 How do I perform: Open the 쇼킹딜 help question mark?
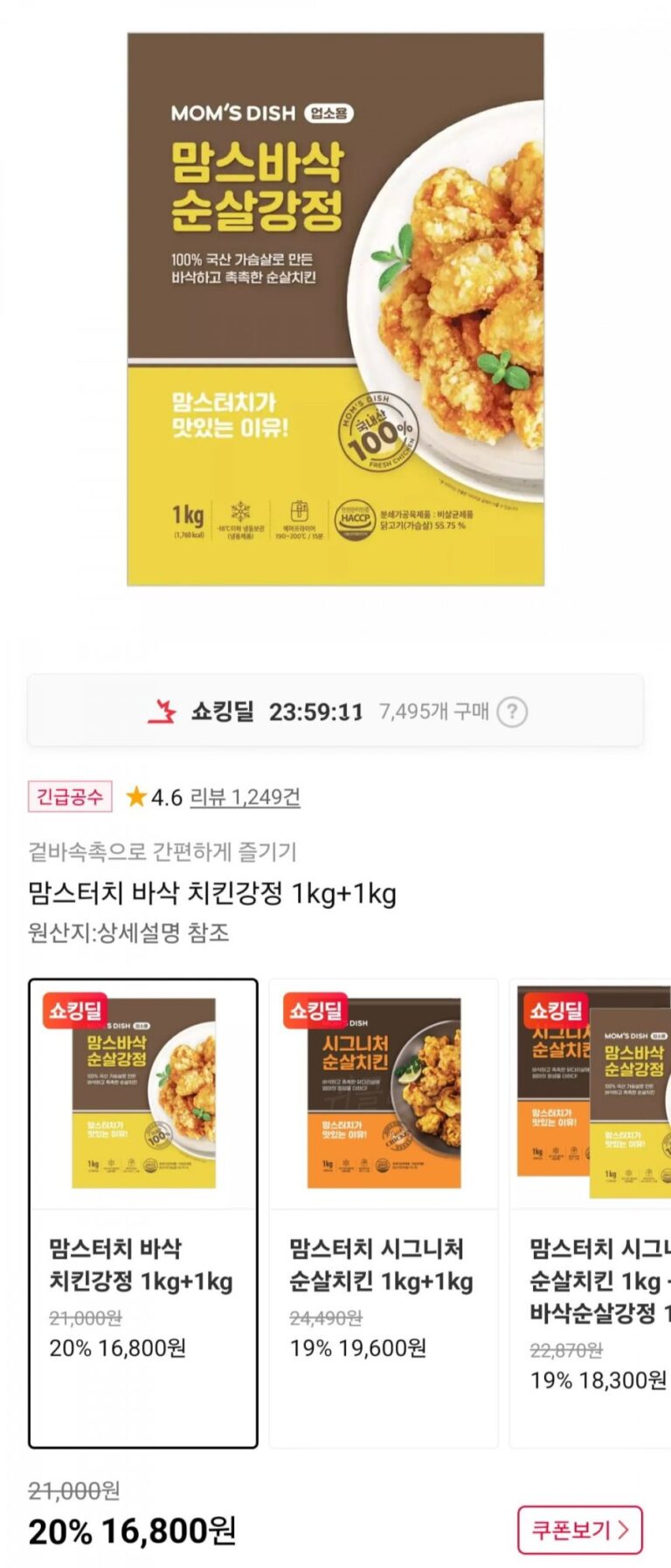[x=512, y=712]
